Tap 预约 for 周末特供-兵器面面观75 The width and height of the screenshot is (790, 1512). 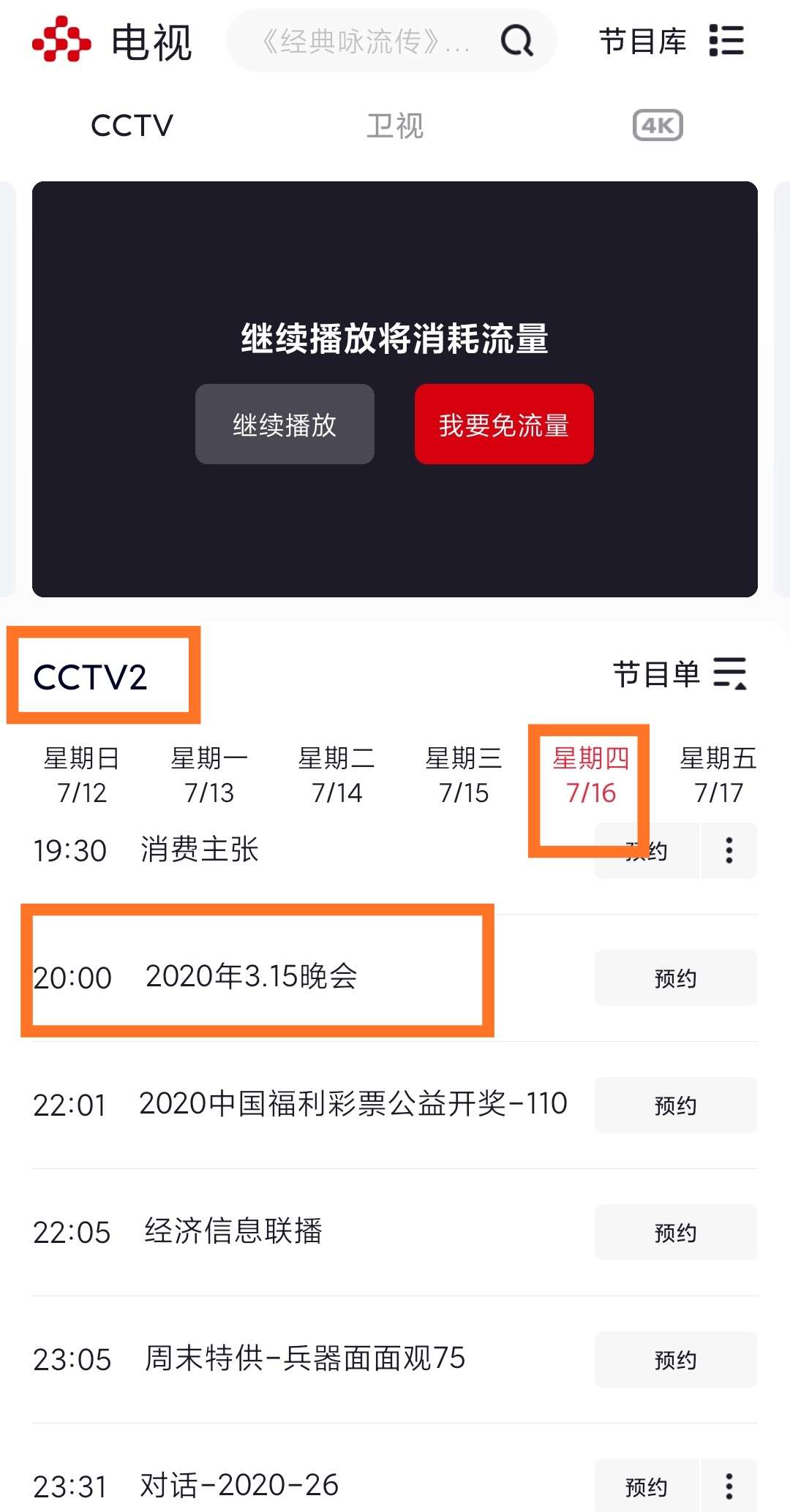coord(675,1359)
